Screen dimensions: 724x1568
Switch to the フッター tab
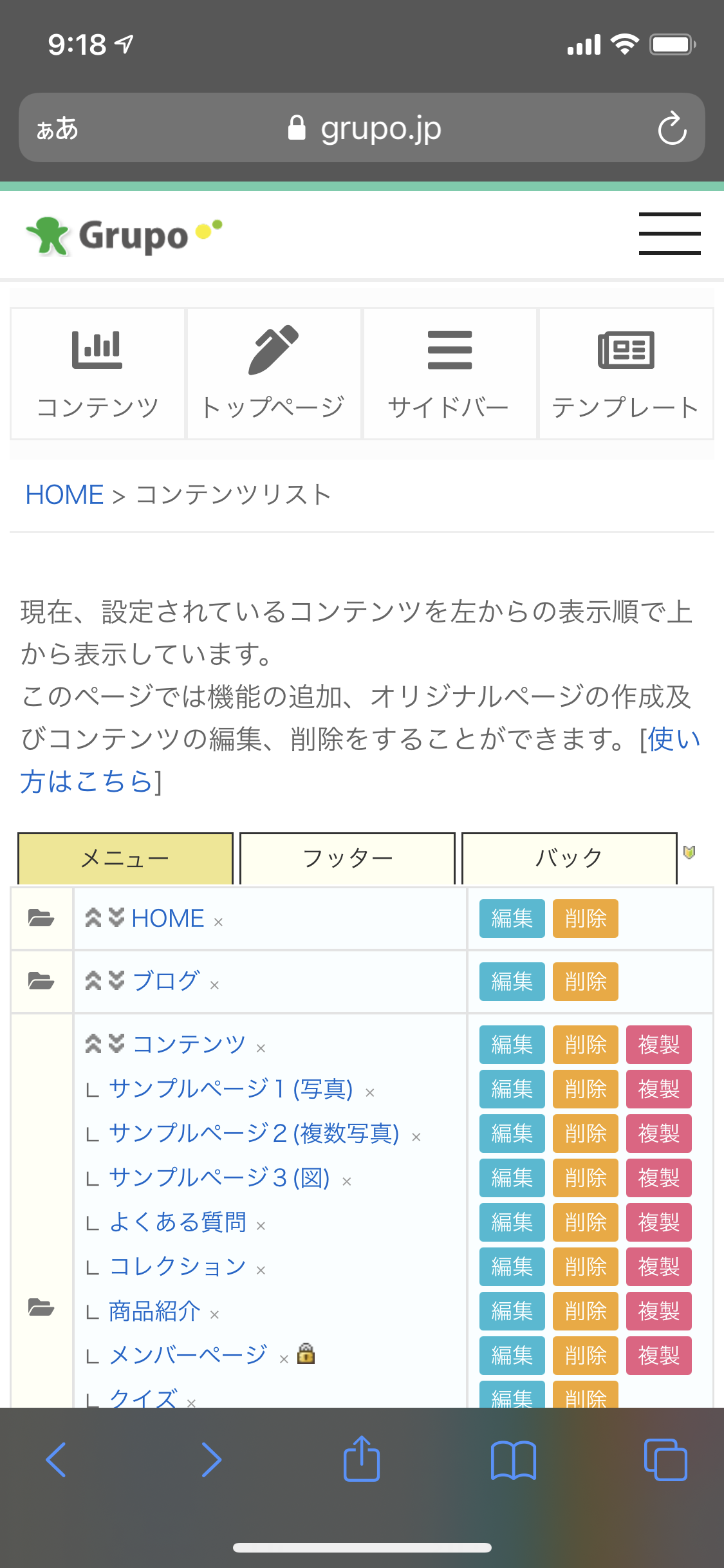(x=348, y=857)
